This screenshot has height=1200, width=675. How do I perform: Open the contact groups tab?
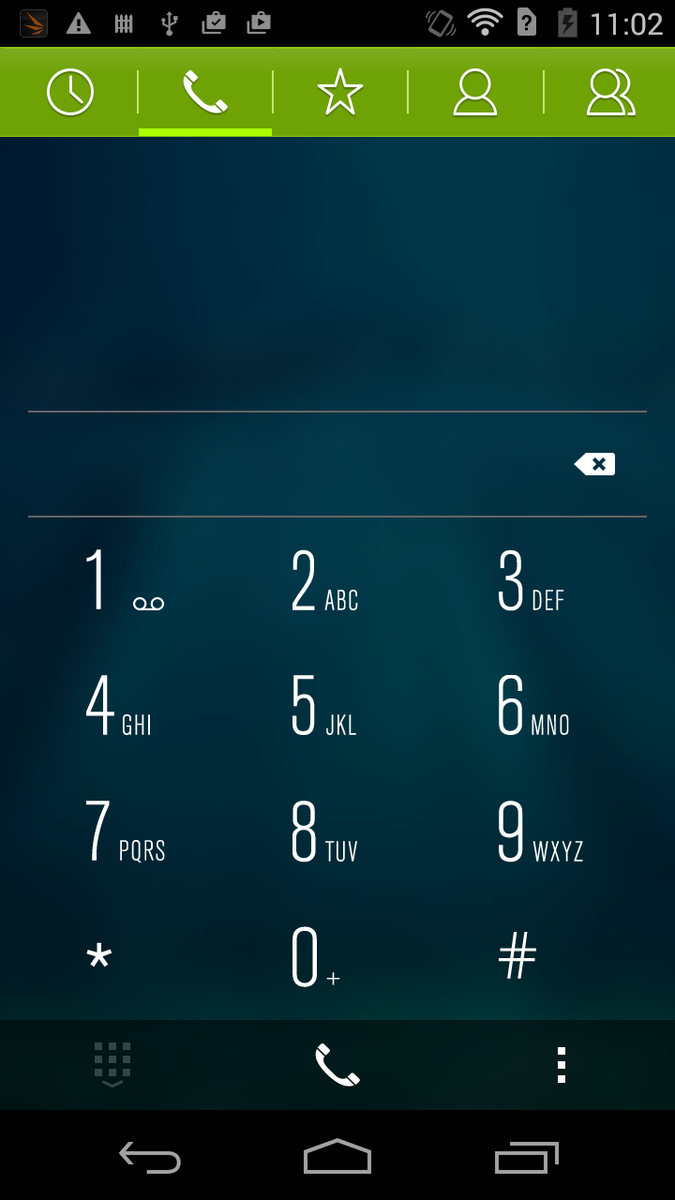point(610,93)
